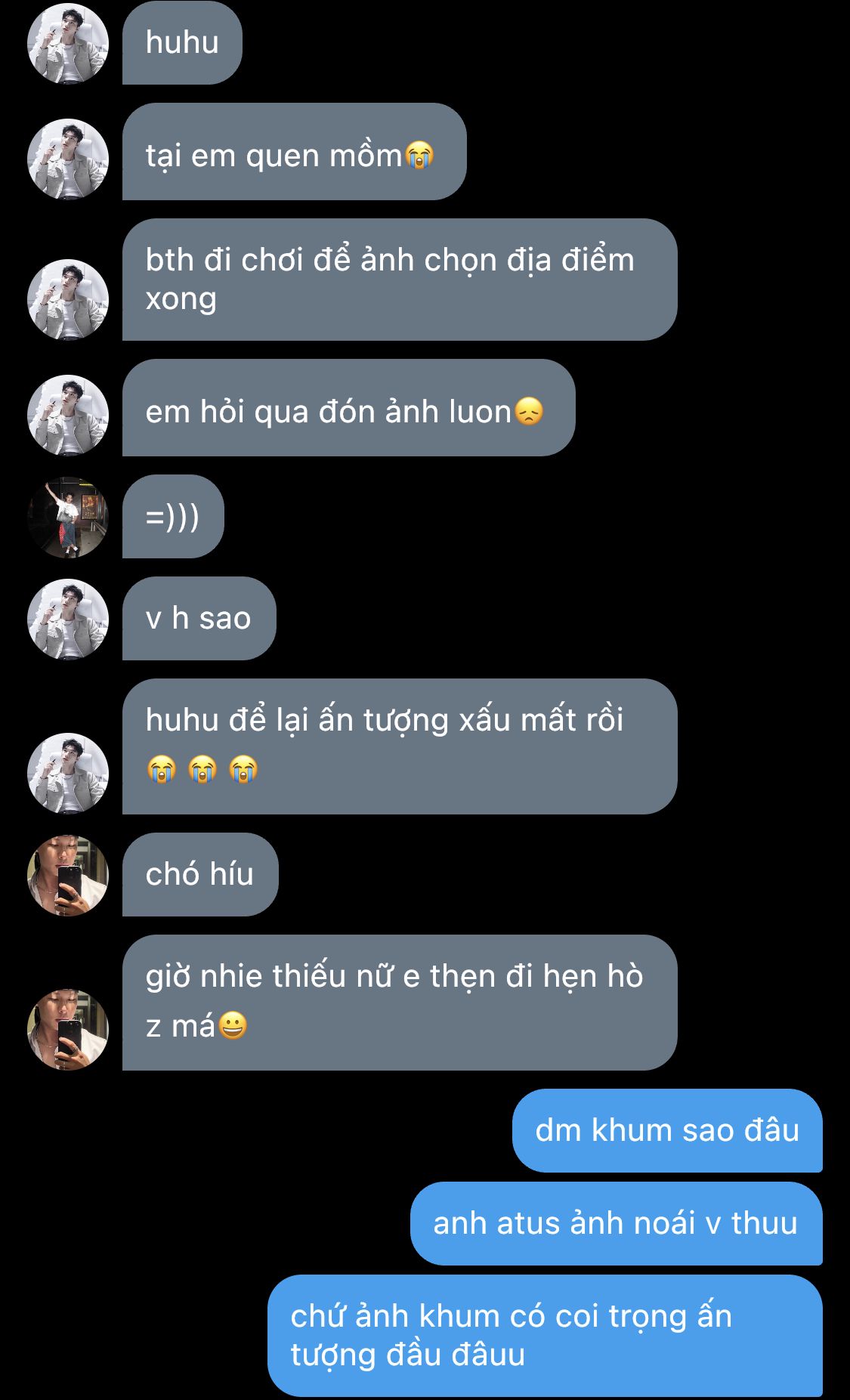This screenshot has height=1400, width=850.
Task: Open the avatar beside the "=)))" message
Action: (x=68, y=518)
